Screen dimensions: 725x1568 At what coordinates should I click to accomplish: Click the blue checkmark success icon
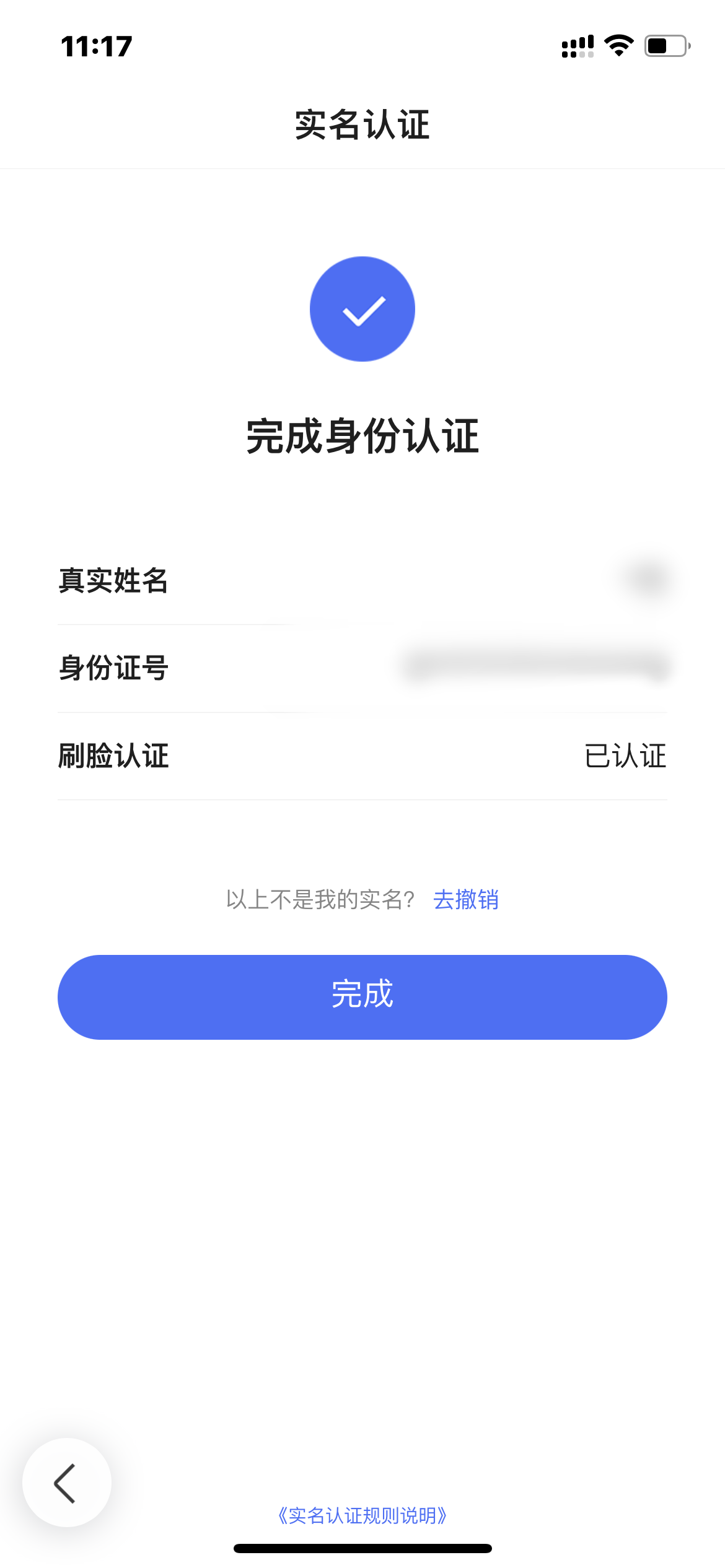pyautogui.click(x=362, y=309)
